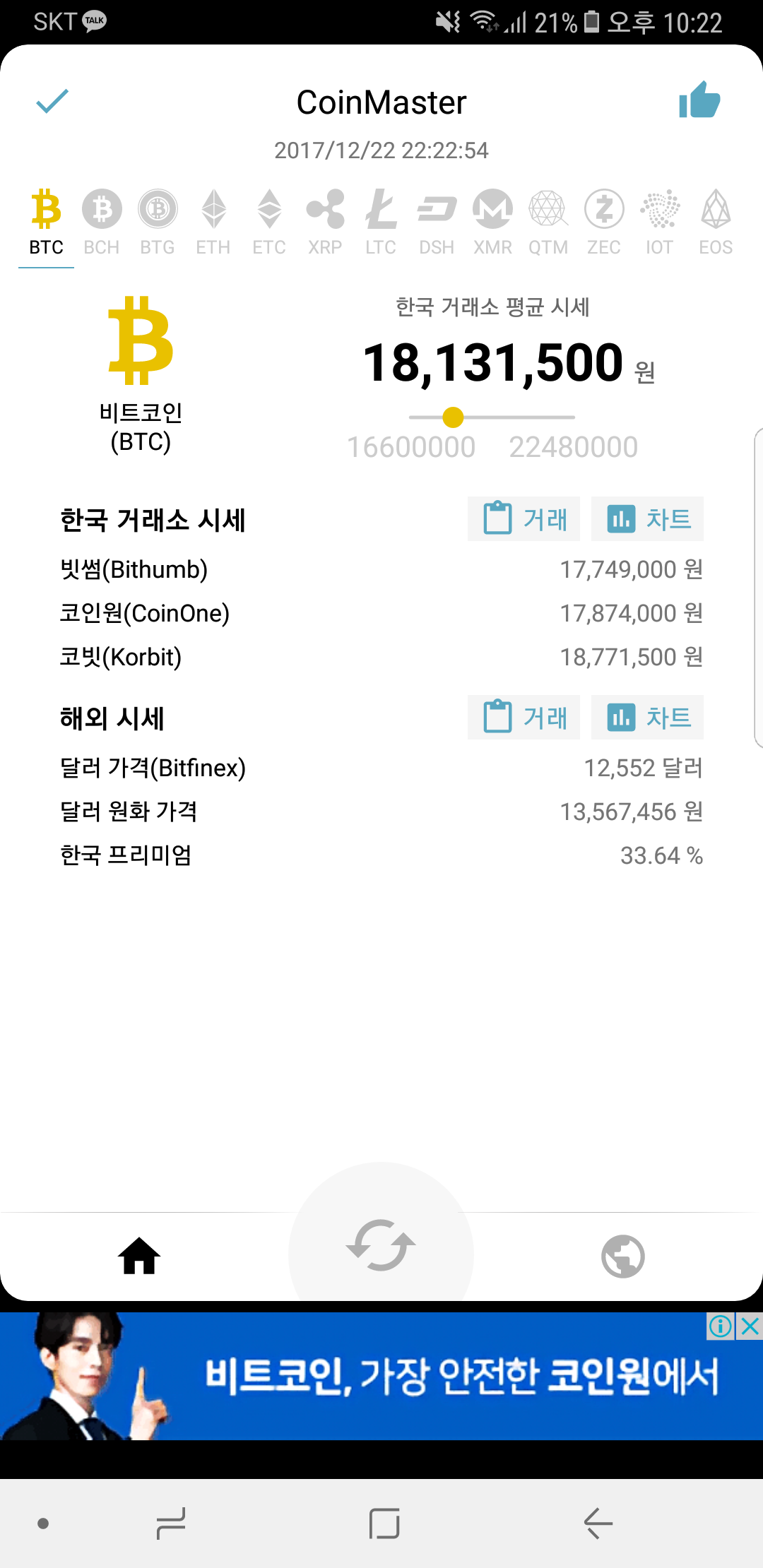
Task: Tap the Korbit price row
Action: tap(381, 656)
